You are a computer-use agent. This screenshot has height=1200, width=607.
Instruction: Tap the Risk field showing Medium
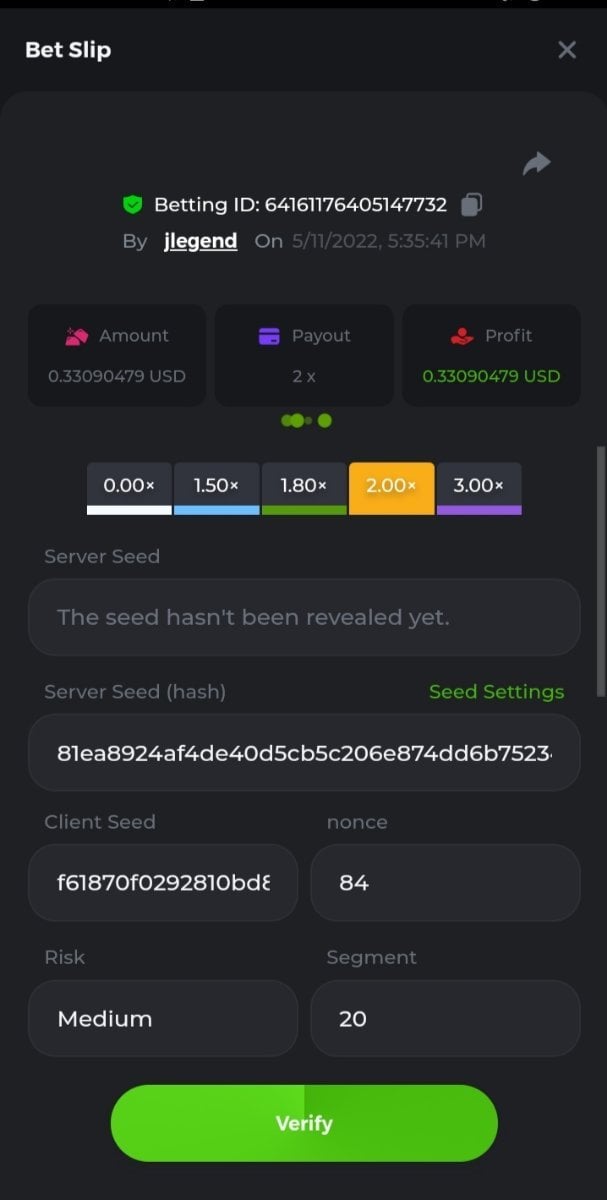pos(163,1019)
